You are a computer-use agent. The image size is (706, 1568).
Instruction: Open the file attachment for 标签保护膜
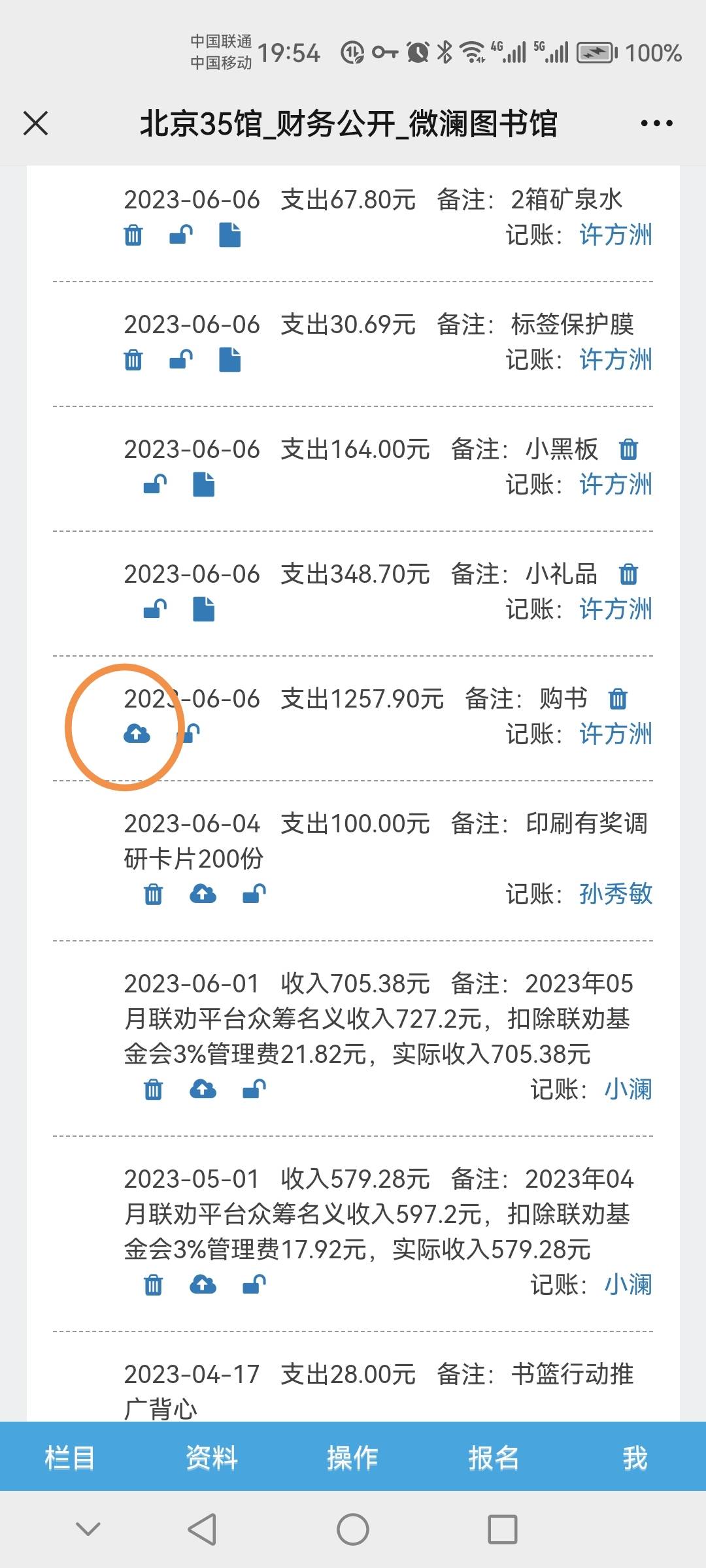[x=229, y=360]
